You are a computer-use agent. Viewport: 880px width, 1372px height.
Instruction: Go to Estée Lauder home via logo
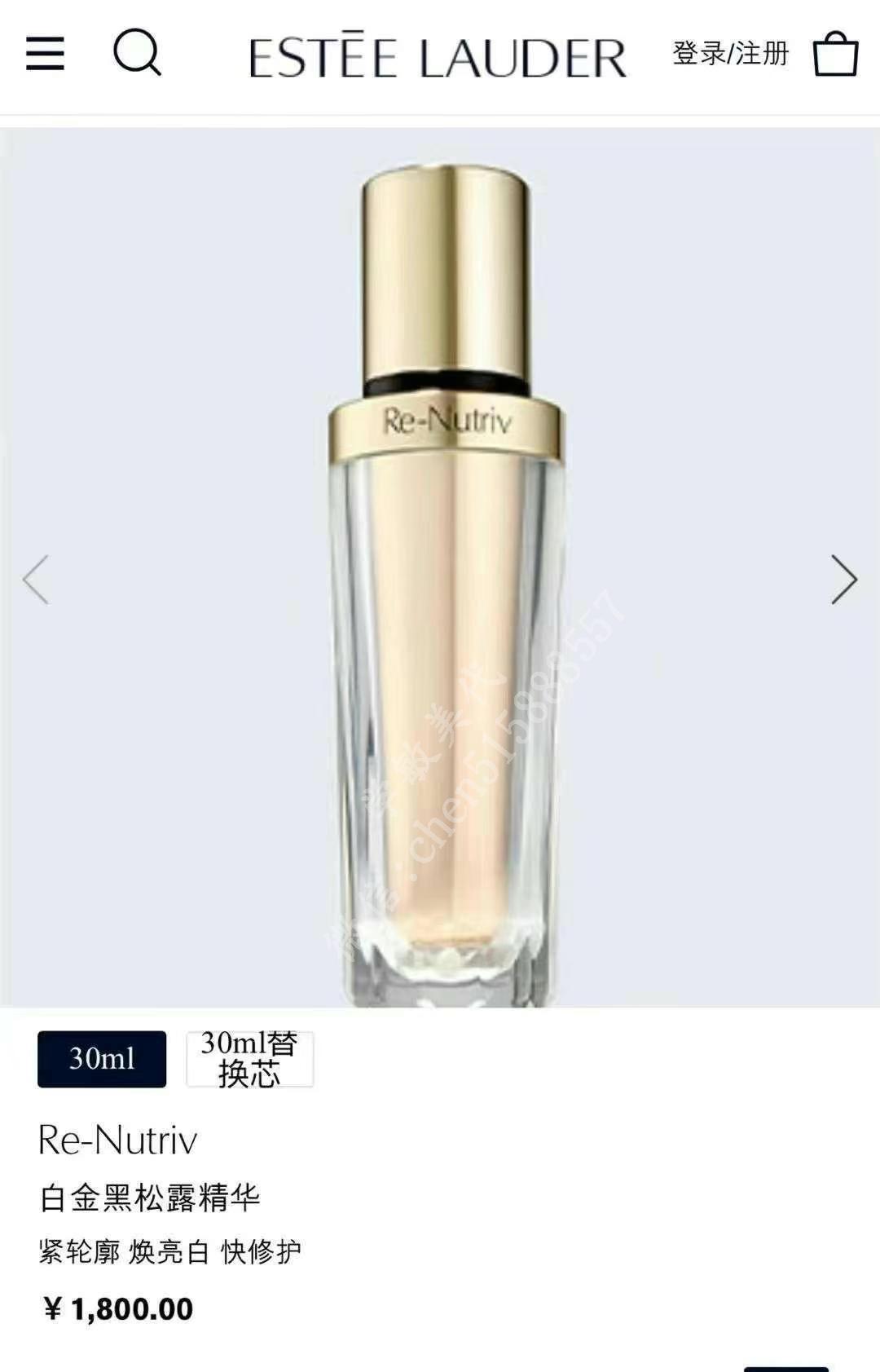click(438, 57)
